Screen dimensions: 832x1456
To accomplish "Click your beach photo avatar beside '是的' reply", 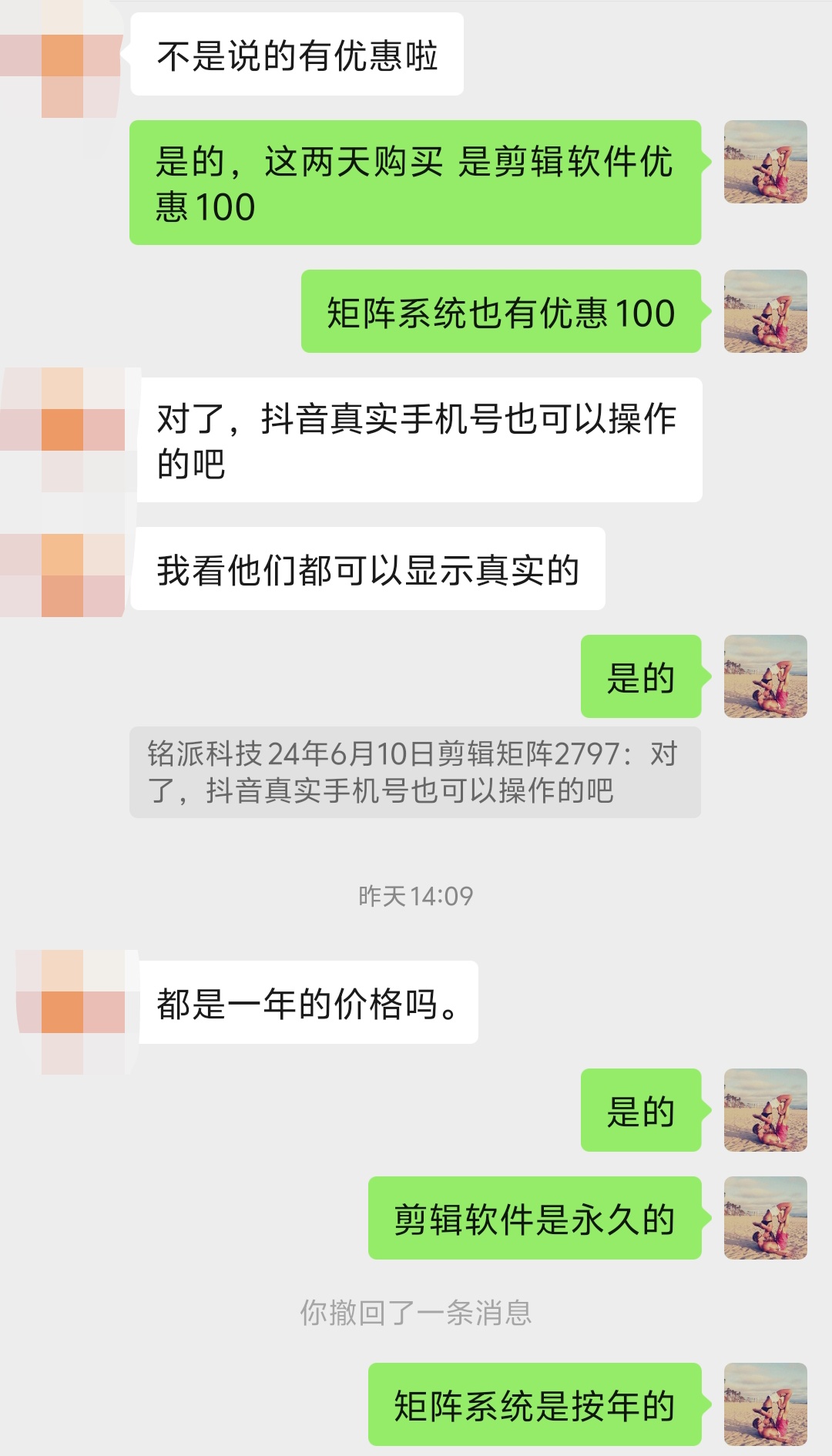I will click(x=767, y=678).
